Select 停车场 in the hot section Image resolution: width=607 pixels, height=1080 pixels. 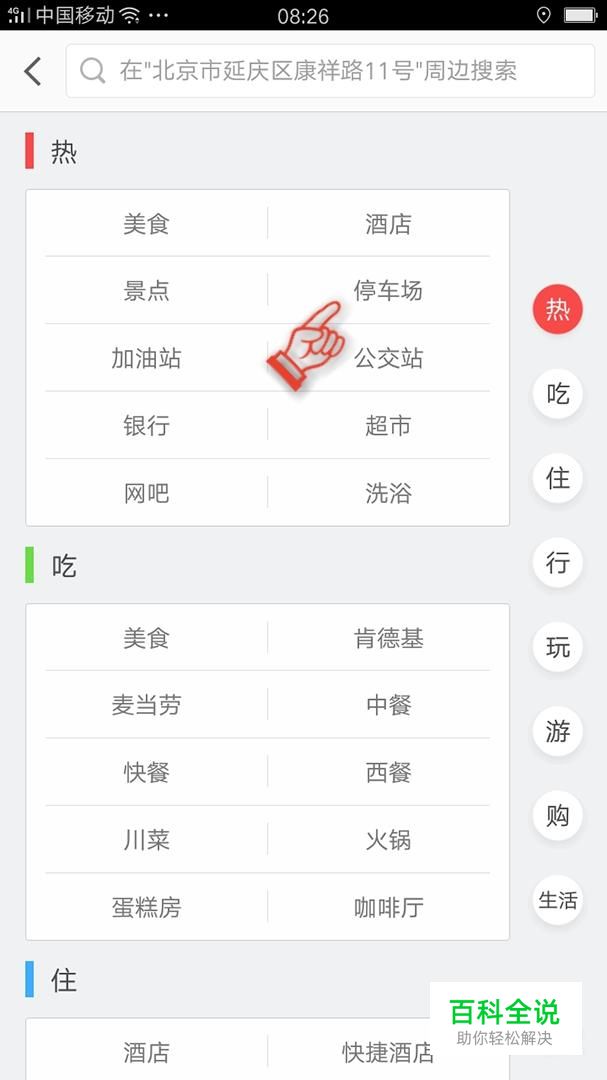click(x=388, y=291)
